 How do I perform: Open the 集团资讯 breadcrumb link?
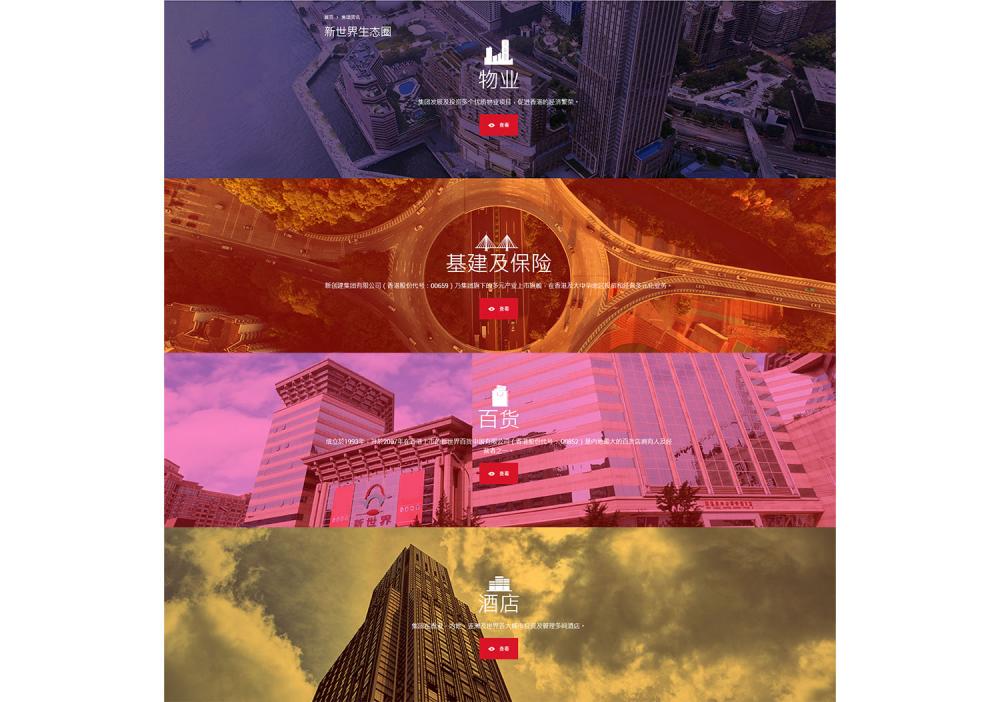tap(350, 17)
